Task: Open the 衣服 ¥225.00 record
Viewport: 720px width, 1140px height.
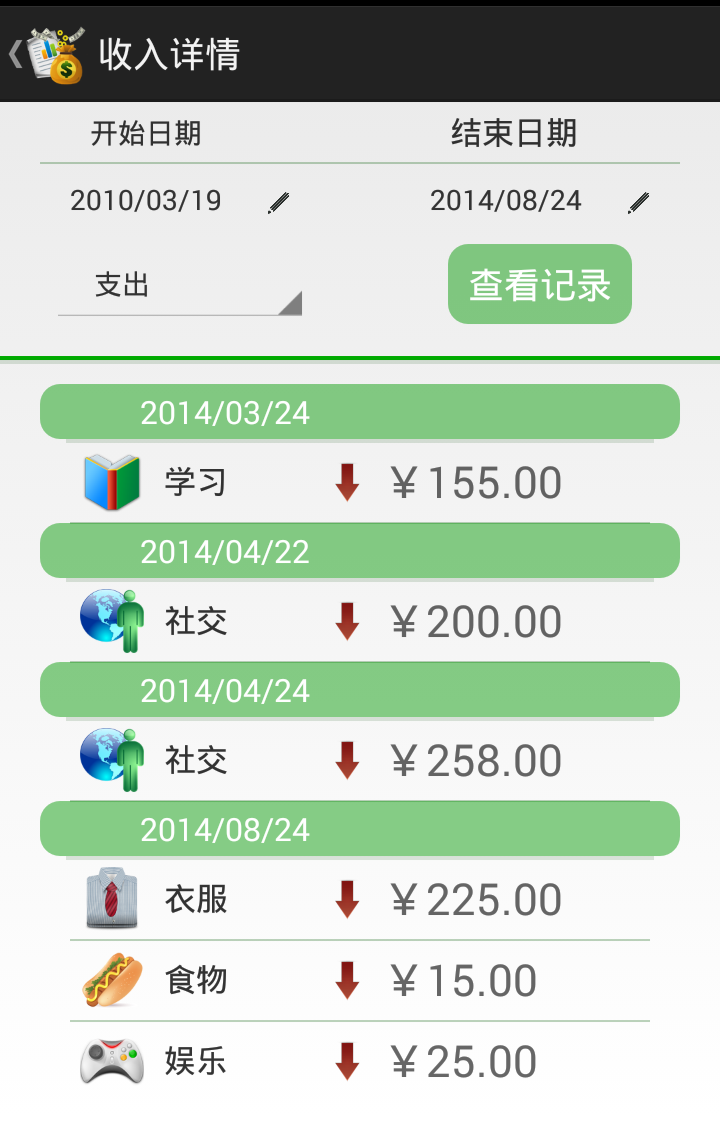Action: pyautogui.click(x=360, y=900)
